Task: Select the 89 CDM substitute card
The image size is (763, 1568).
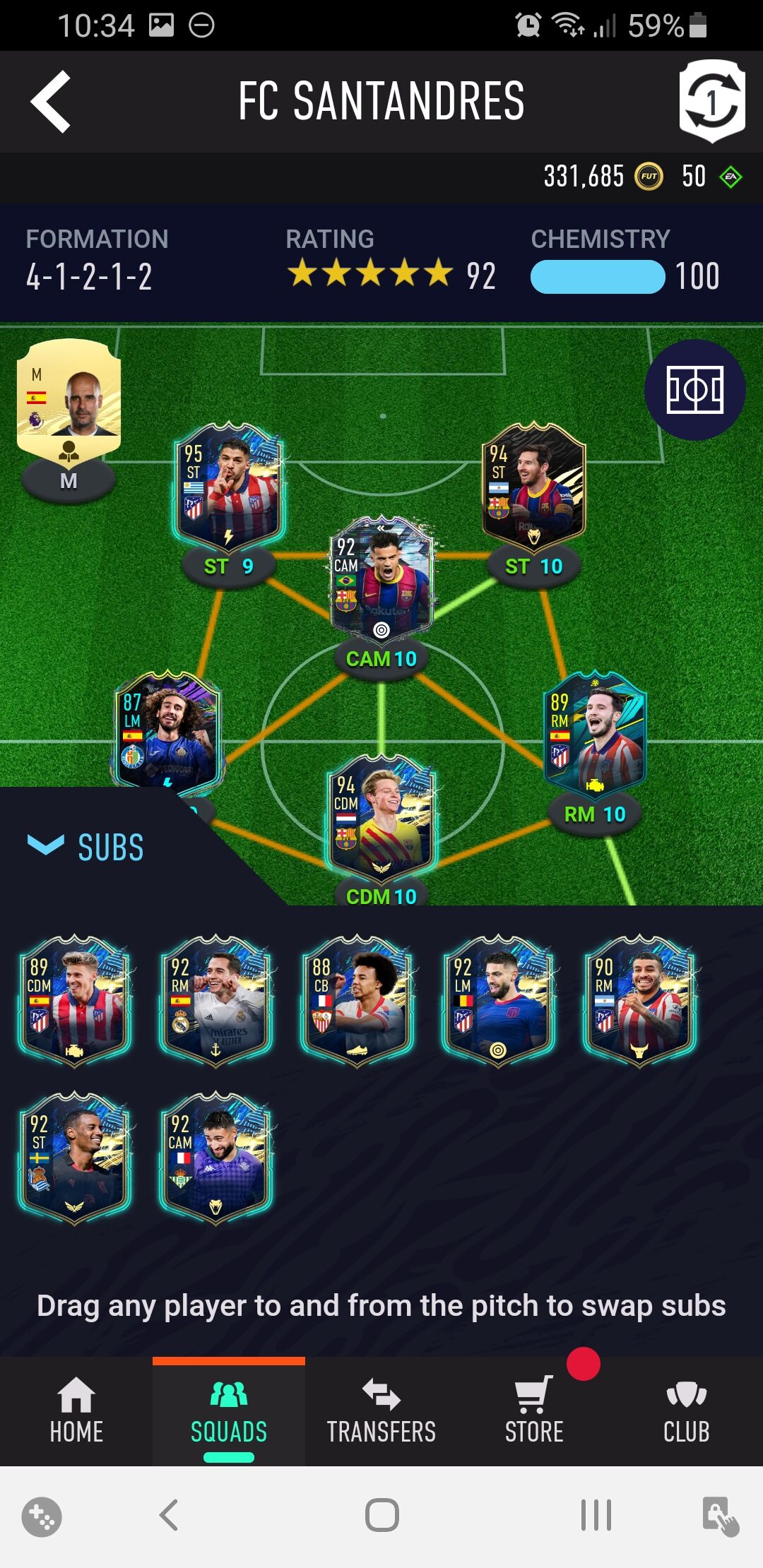Action: click(x=74, y=1000)
